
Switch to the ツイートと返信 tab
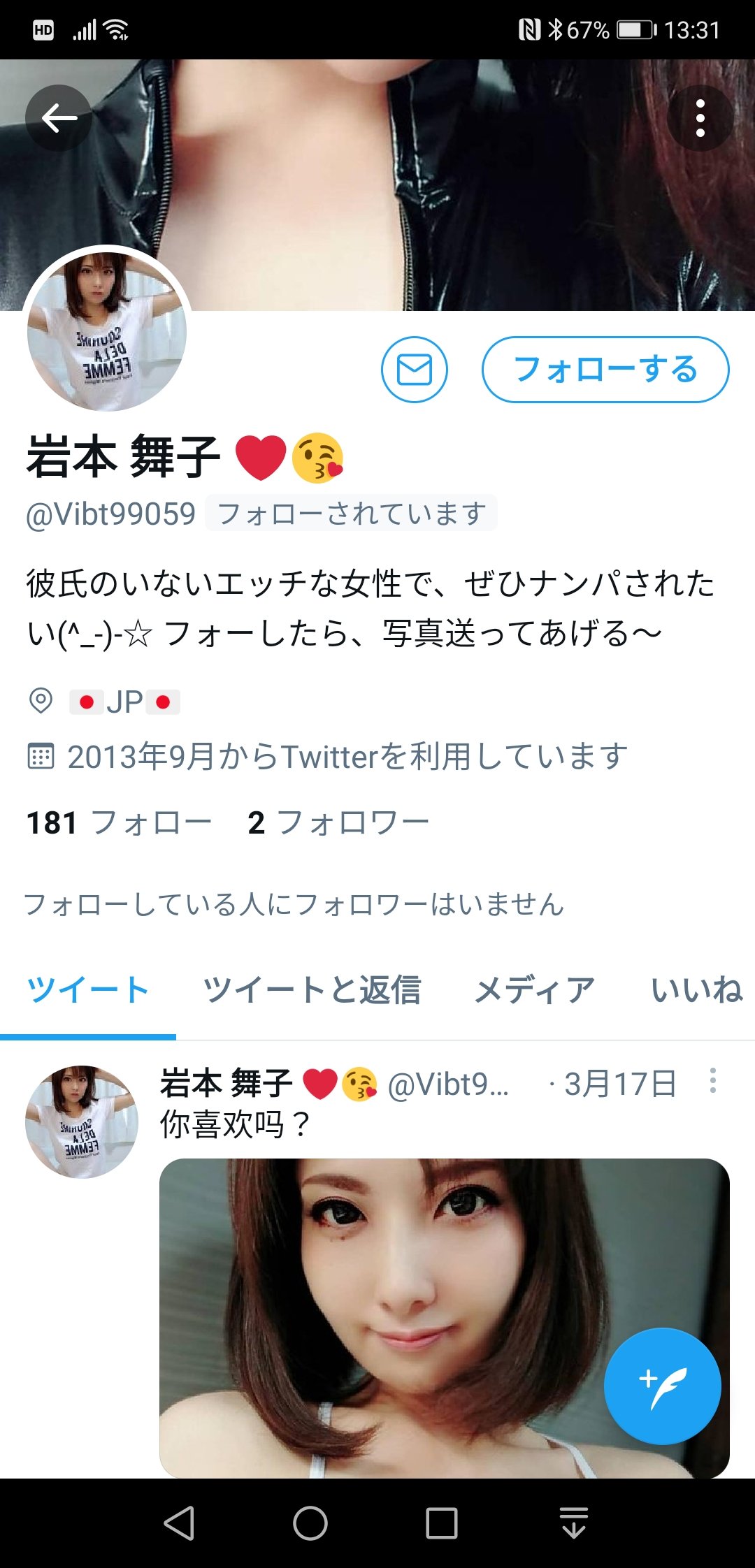[x=312, y=990]
